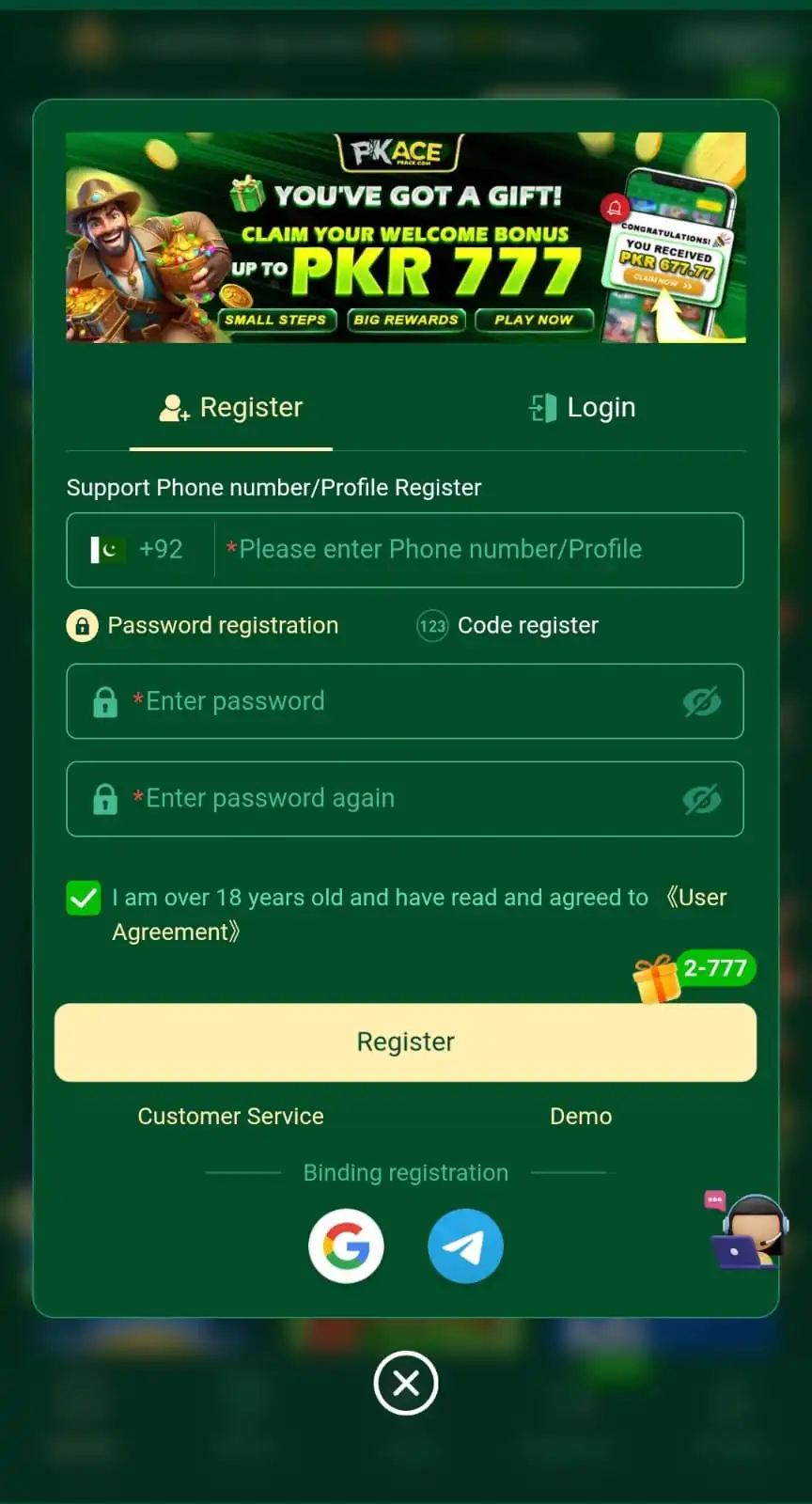Focus the phone number/profile field

click(479, 550)
